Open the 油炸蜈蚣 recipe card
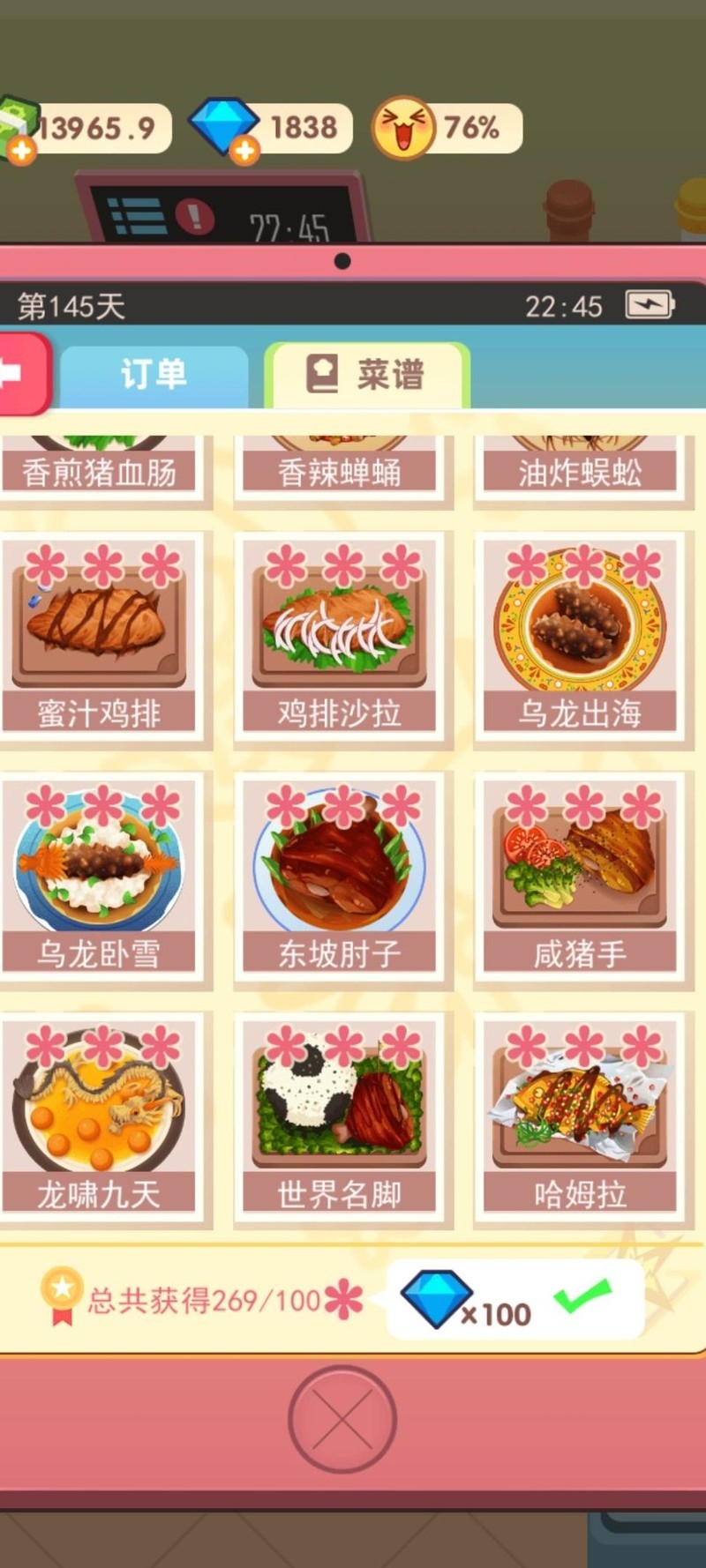Image resolution: width=706 pixels, height=1568 pixels. click(x=580, y=469)
